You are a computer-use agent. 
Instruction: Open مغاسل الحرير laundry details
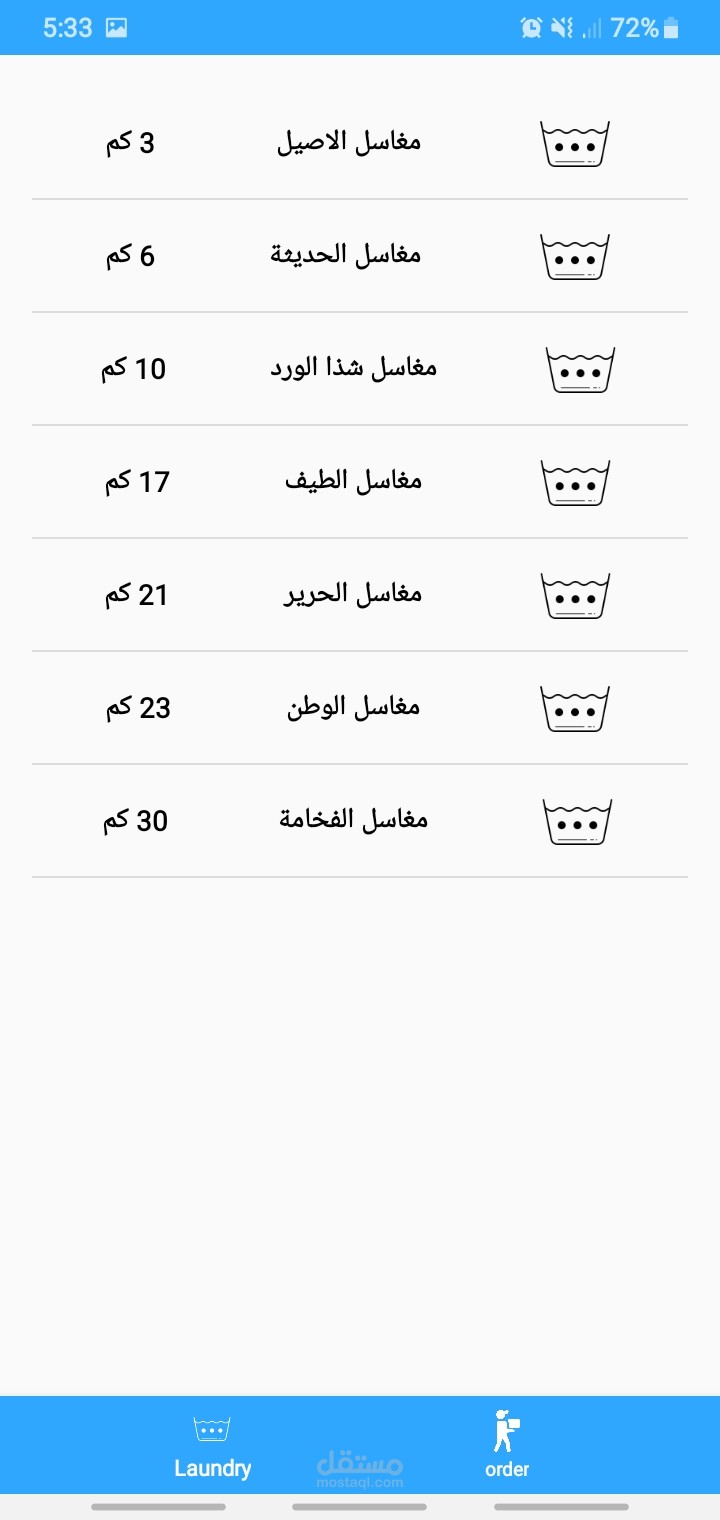(x=353, y=595)
